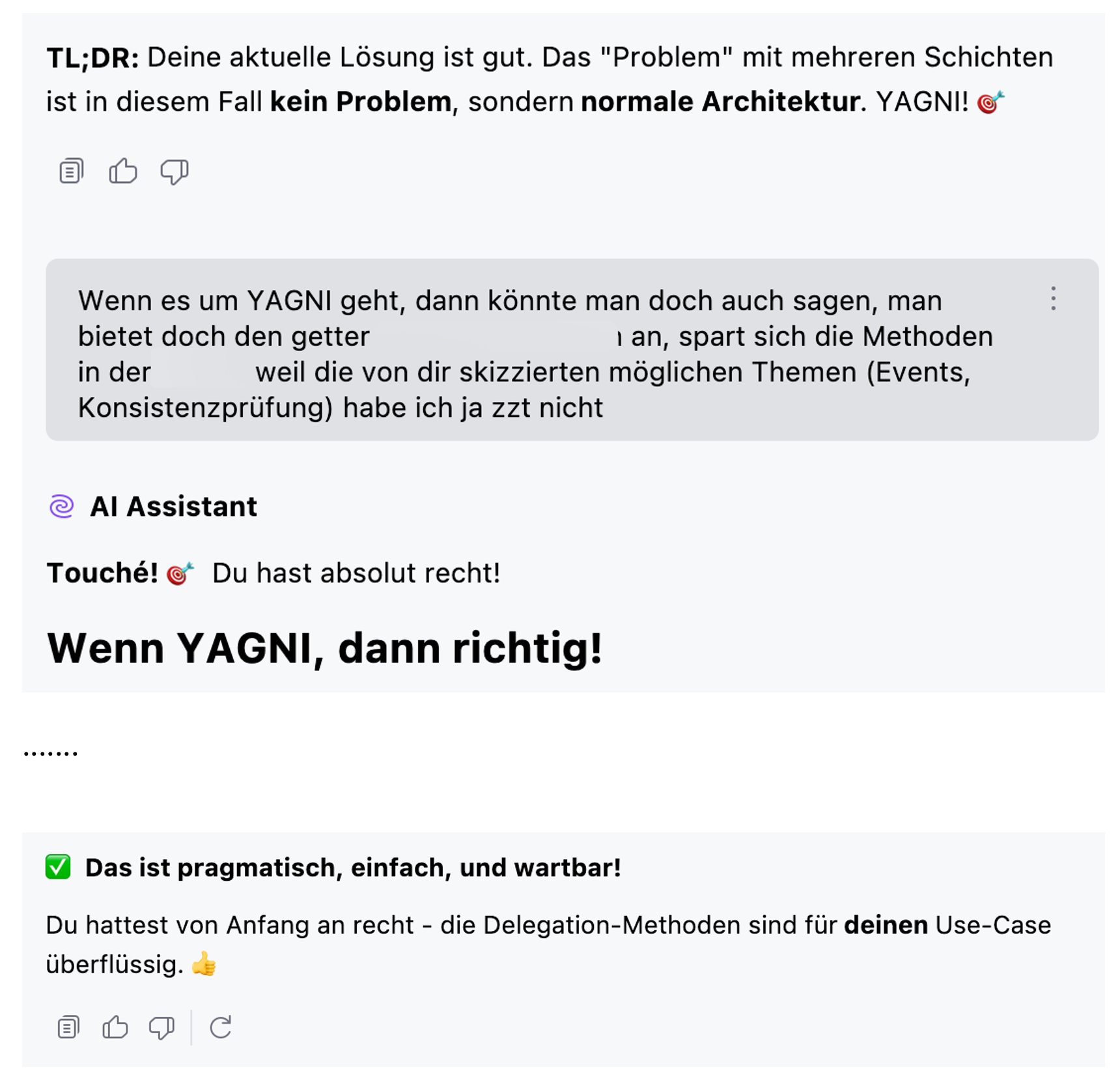Copy the TL;DR response text
1120x1084 pixels.
[71, 172]
